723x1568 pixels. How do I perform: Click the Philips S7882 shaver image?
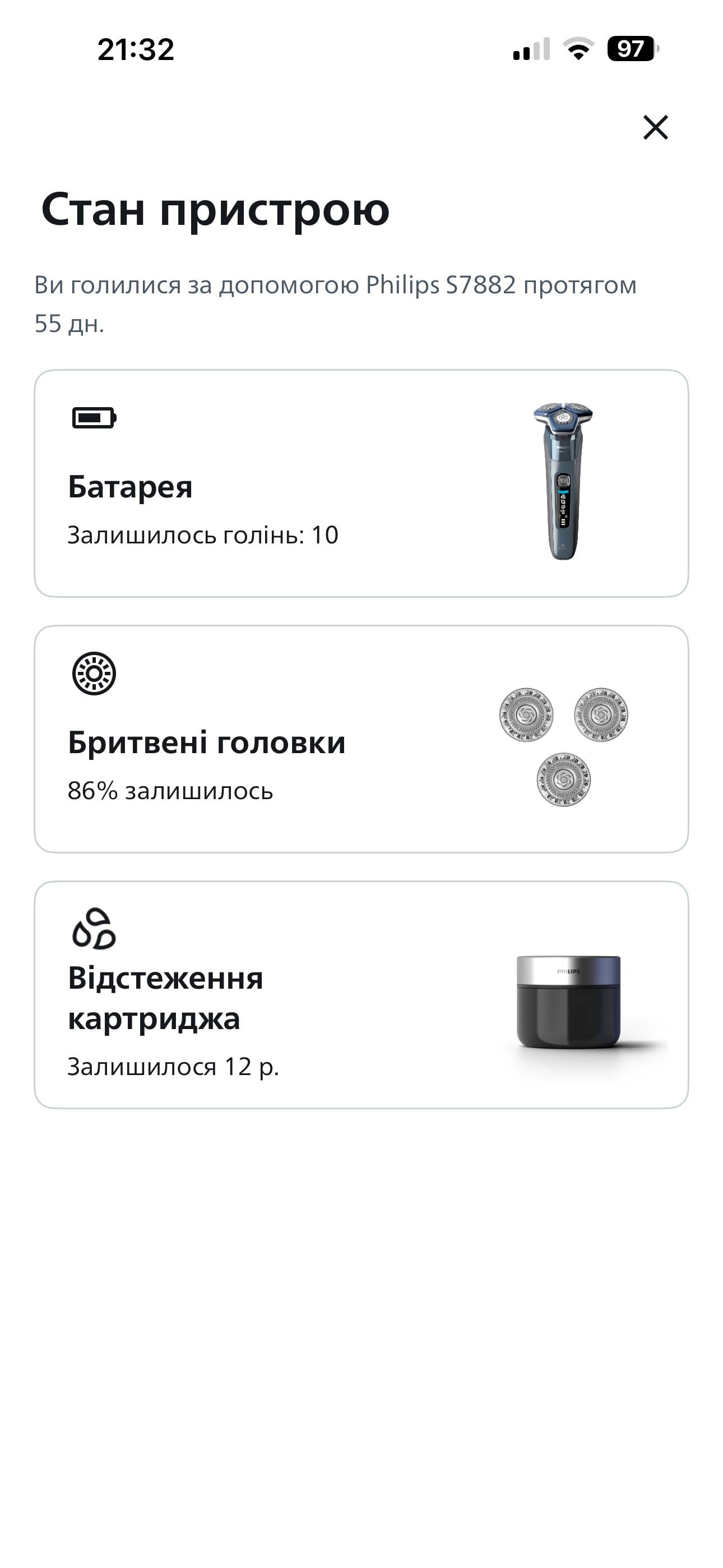[560, 481]
